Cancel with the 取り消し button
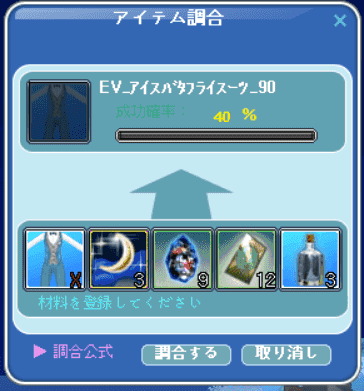This screenshot has height=391, width=364. tap(286, 354)
